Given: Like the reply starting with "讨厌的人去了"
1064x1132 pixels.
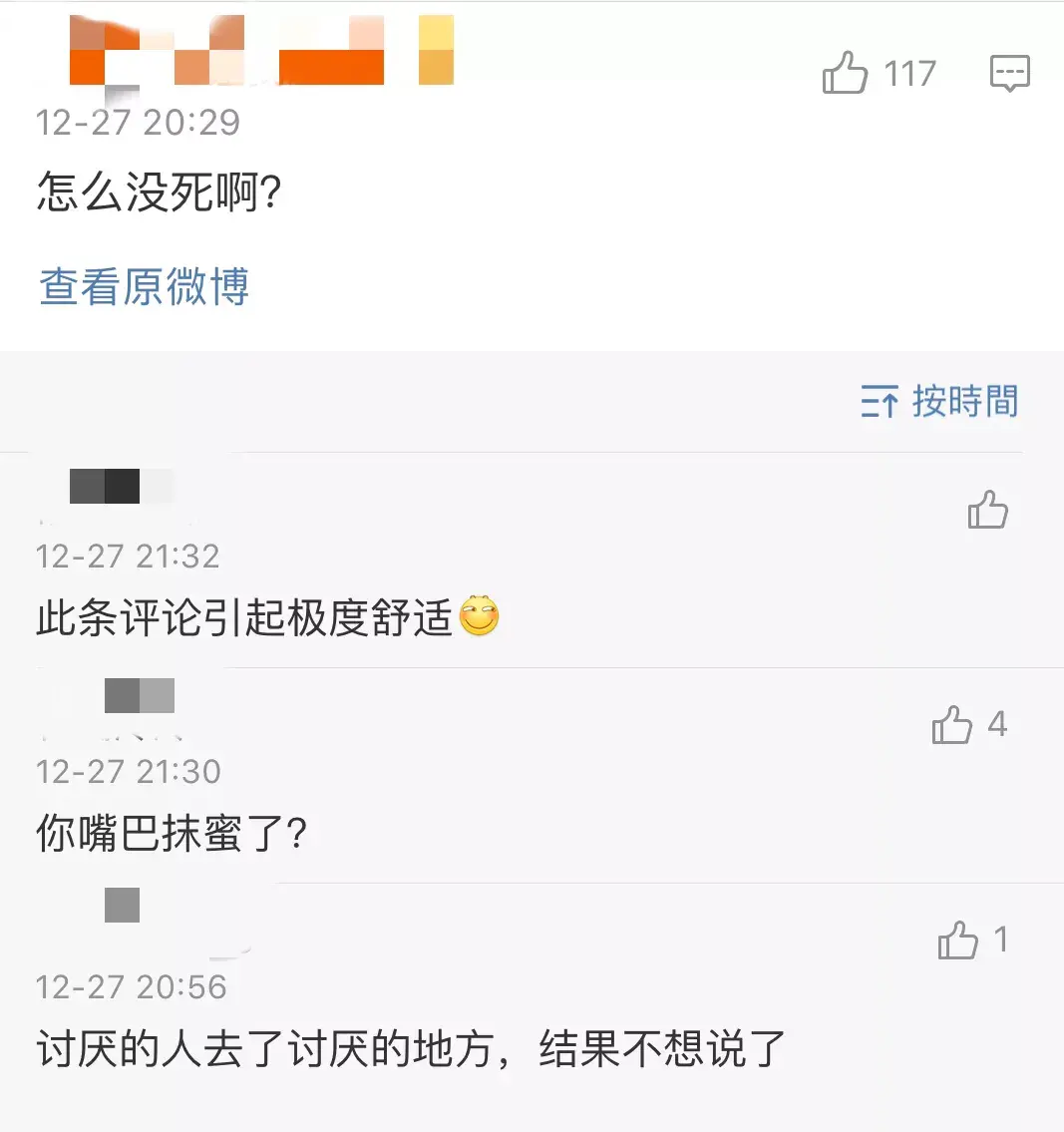Looking at the screenshot, I should (958, 941).
